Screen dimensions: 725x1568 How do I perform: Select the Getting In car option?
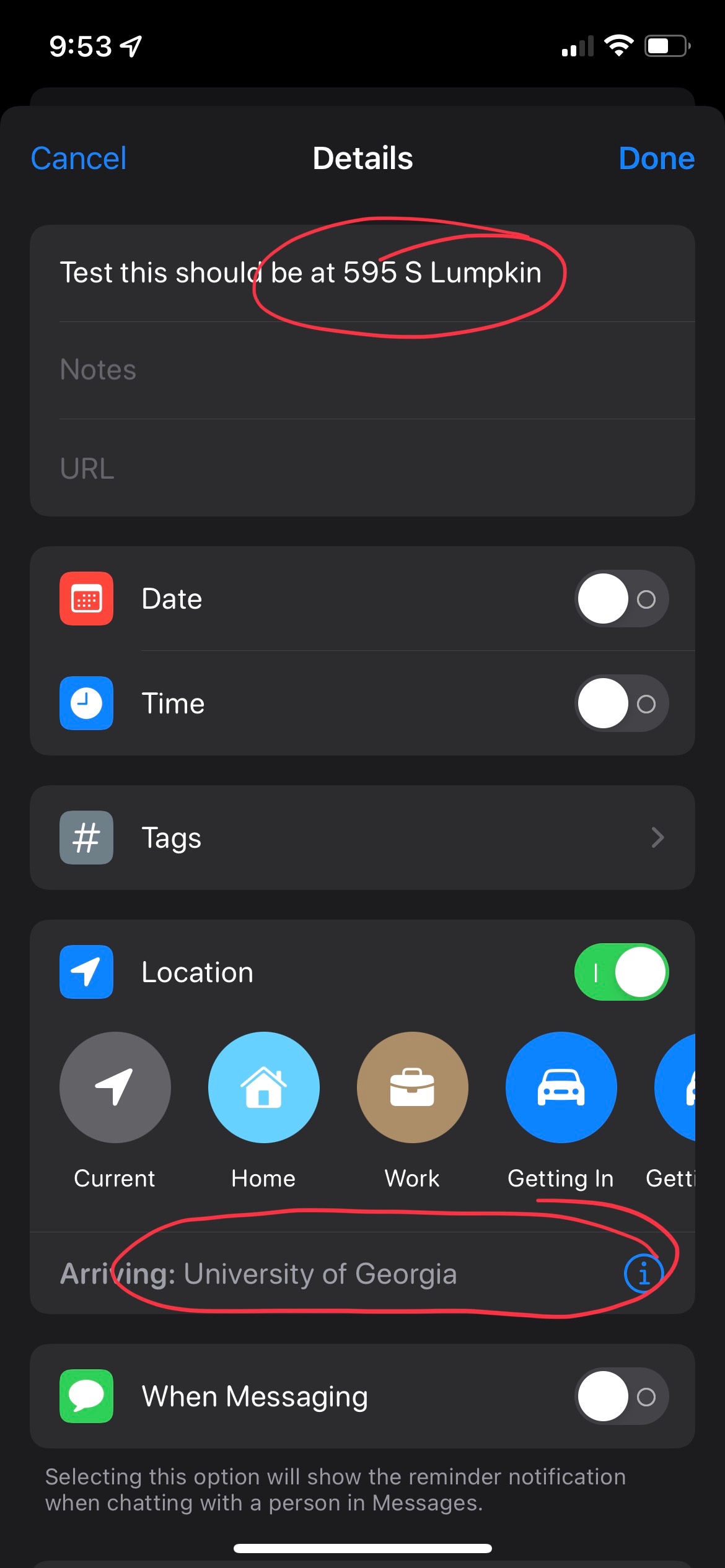point(561,1087)
